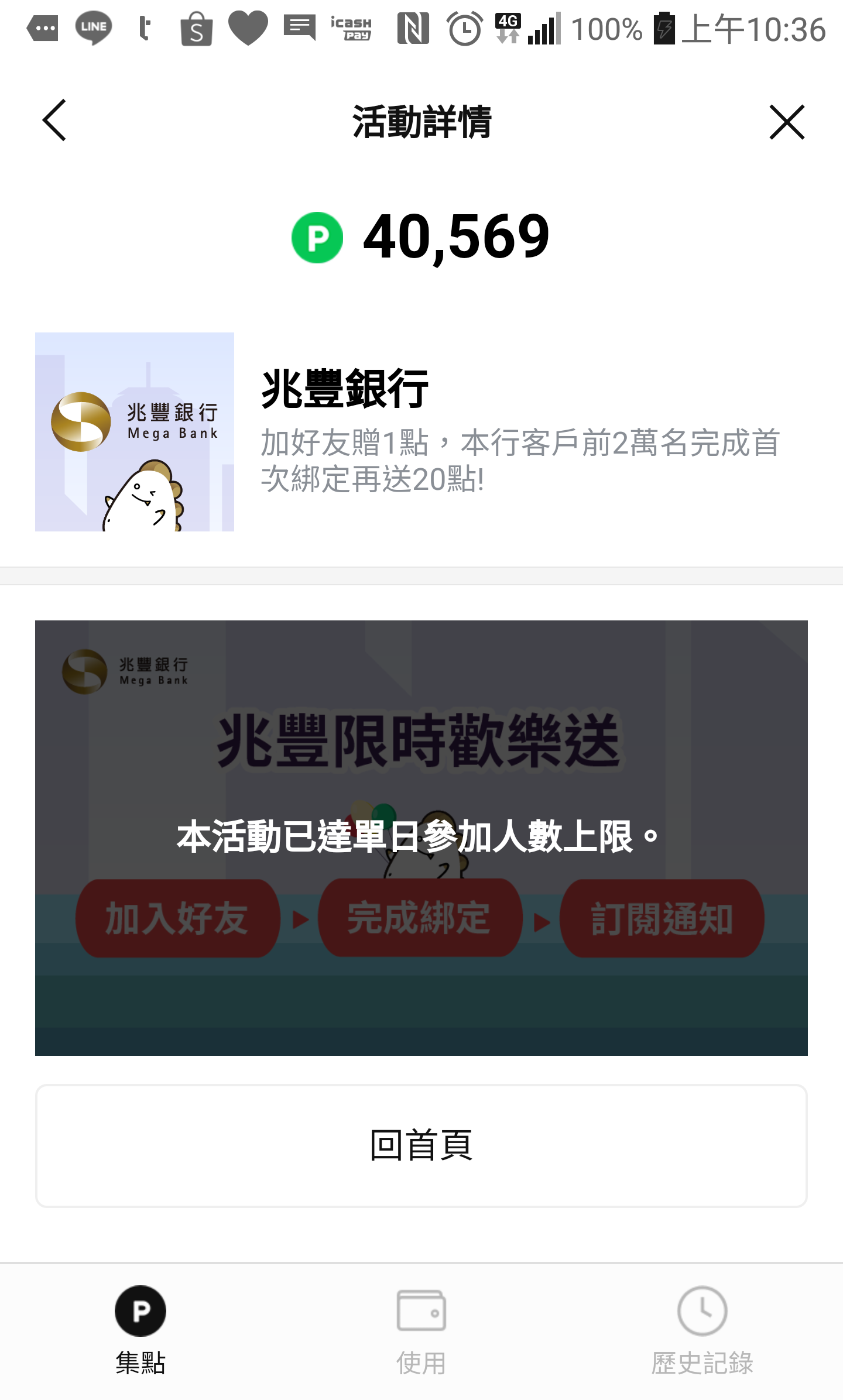Go back from 活動詳情 page

54,121
